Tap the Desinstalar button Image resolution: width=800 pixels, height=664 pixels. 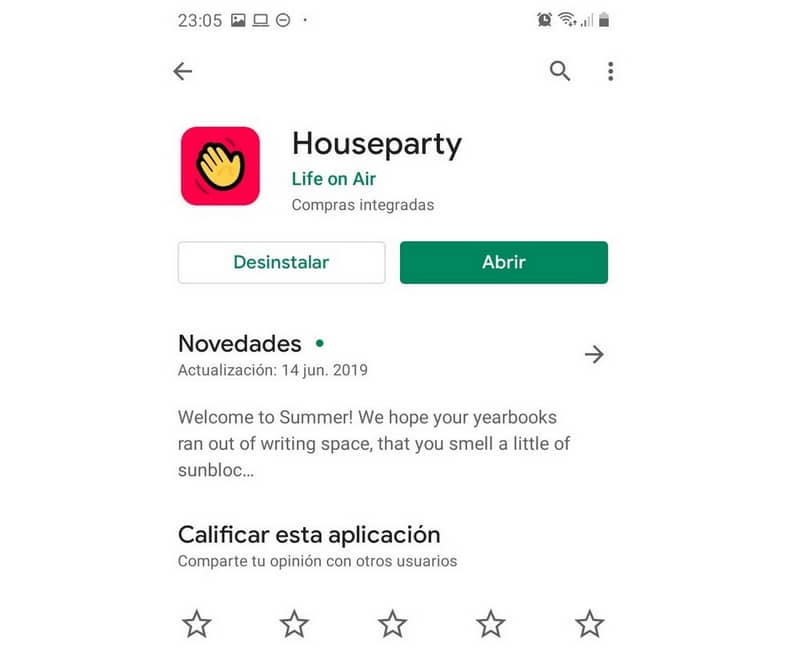281,262
